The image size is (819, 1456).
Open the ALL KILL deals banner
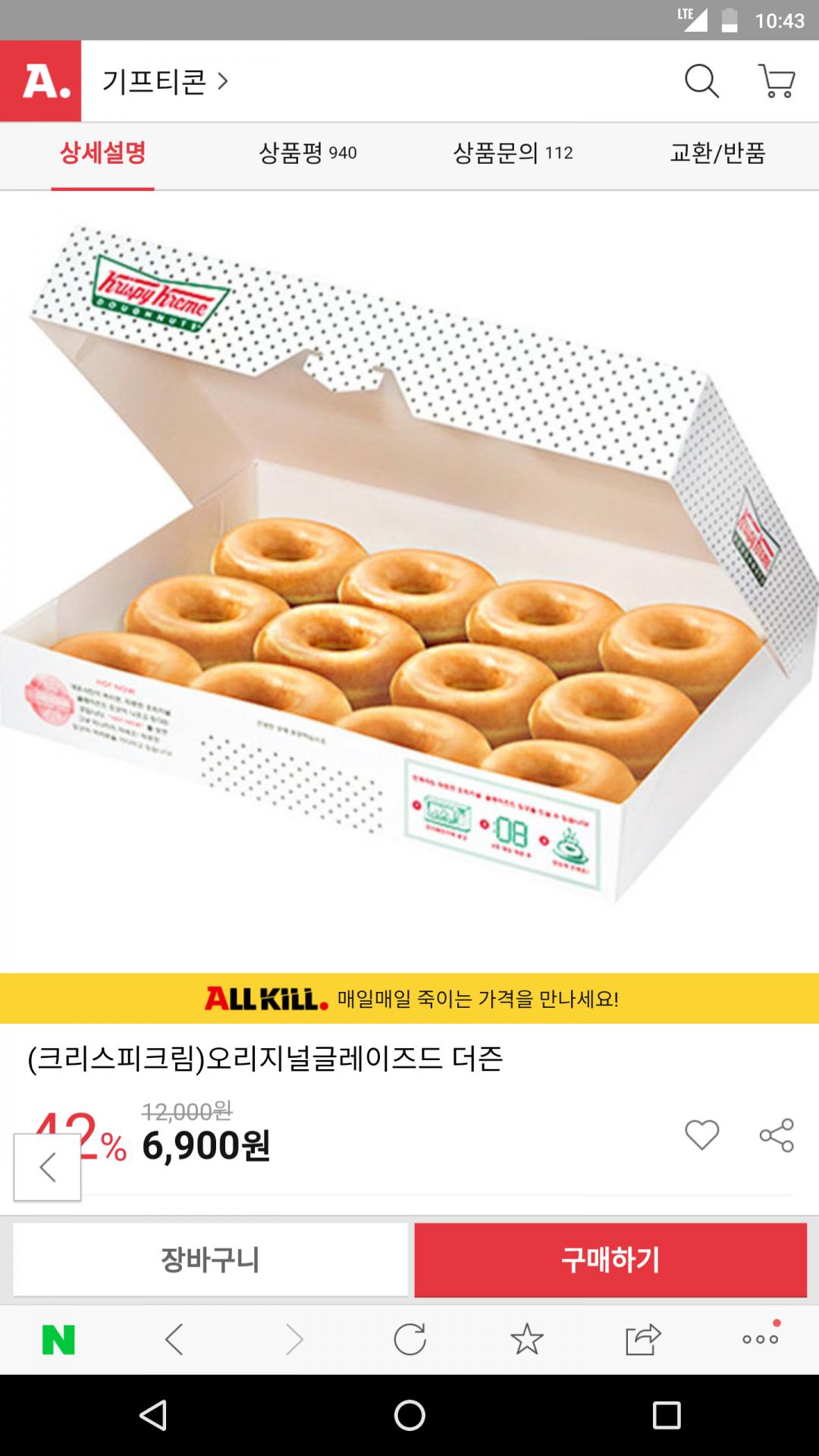(x=409, y=999)
